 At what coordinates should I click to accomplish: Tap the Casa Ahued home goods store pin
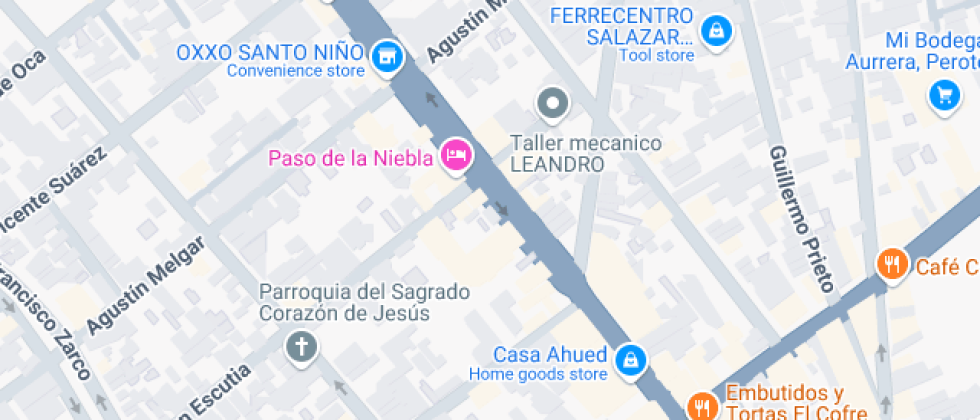tap(630, 358)
